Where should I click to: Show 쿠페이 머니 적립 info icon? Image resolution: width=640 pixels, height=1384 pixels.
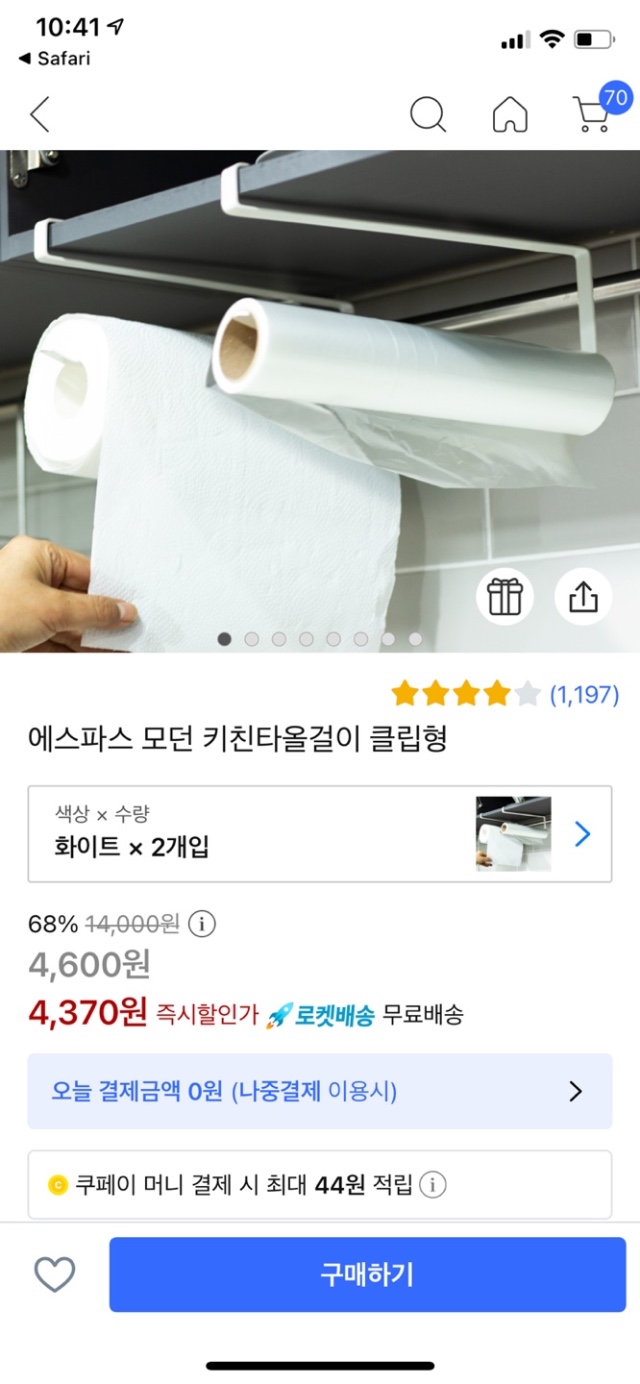pyautogui.click(x=432, y=1186)
